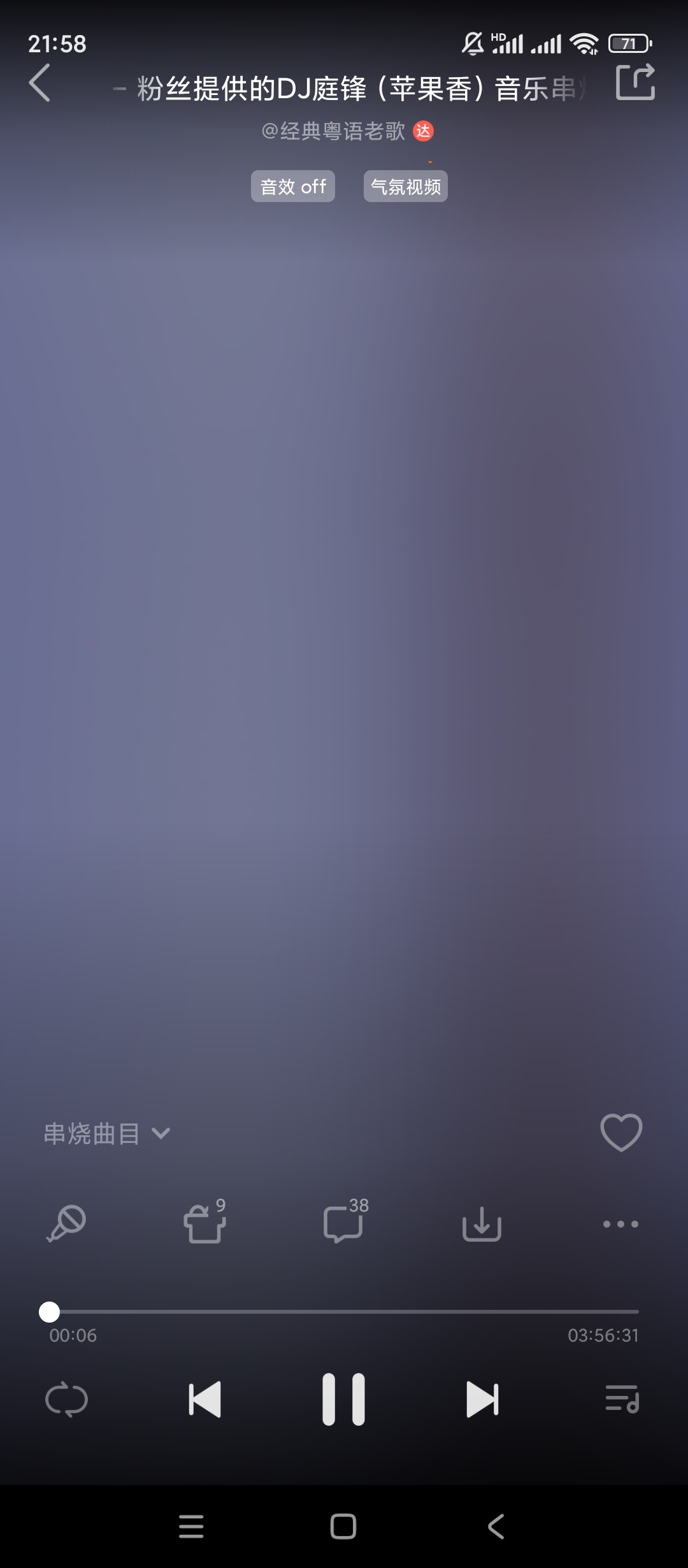Open uploader @经典粤语老歌 profile
Image resolution: width=688 pixels, height=1568 pixels.
pos(334,131)
